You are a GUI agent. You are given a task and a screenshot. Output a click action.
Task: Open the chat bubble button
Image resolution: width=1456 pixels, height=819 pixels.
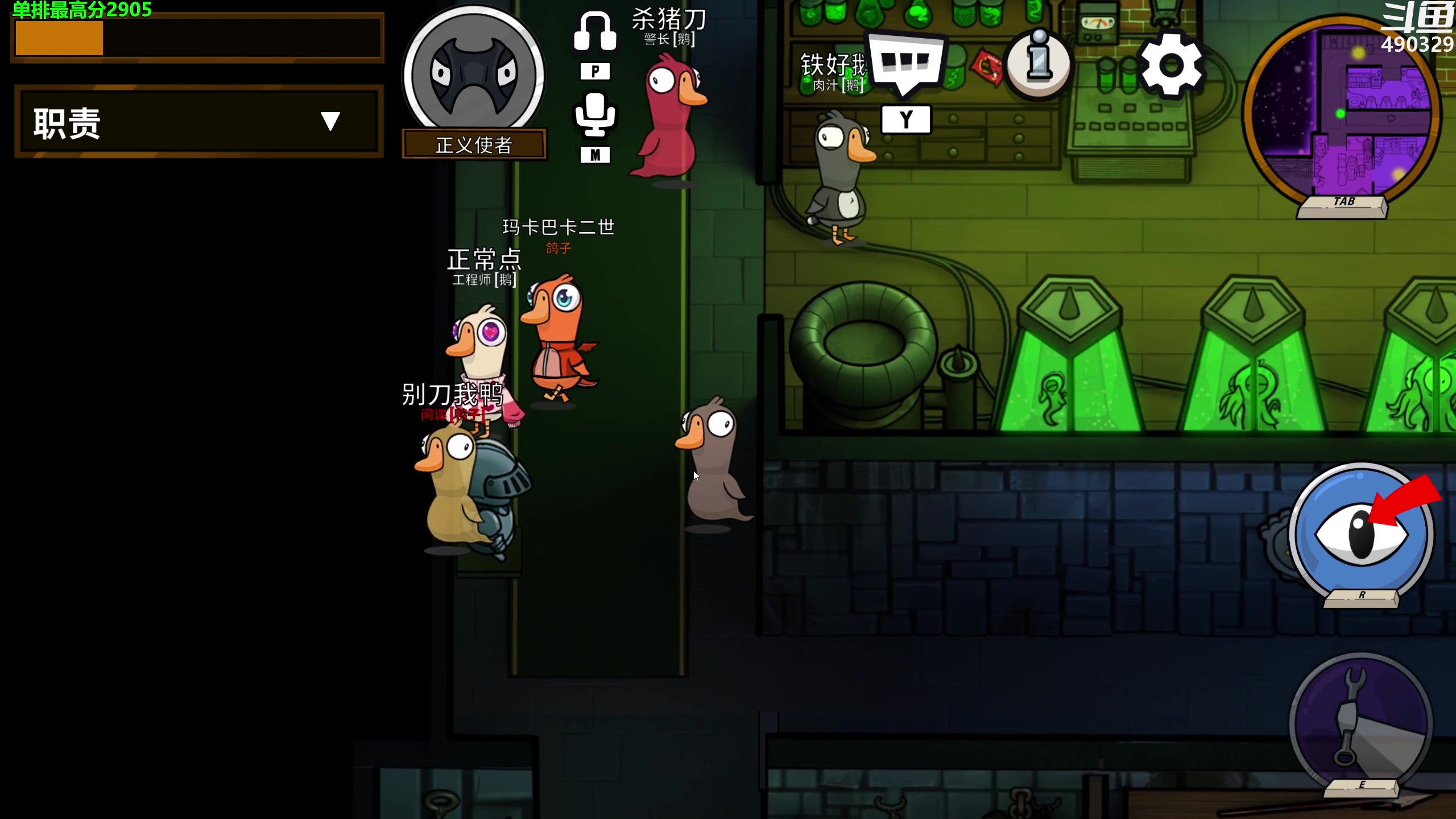coord(905,63)
